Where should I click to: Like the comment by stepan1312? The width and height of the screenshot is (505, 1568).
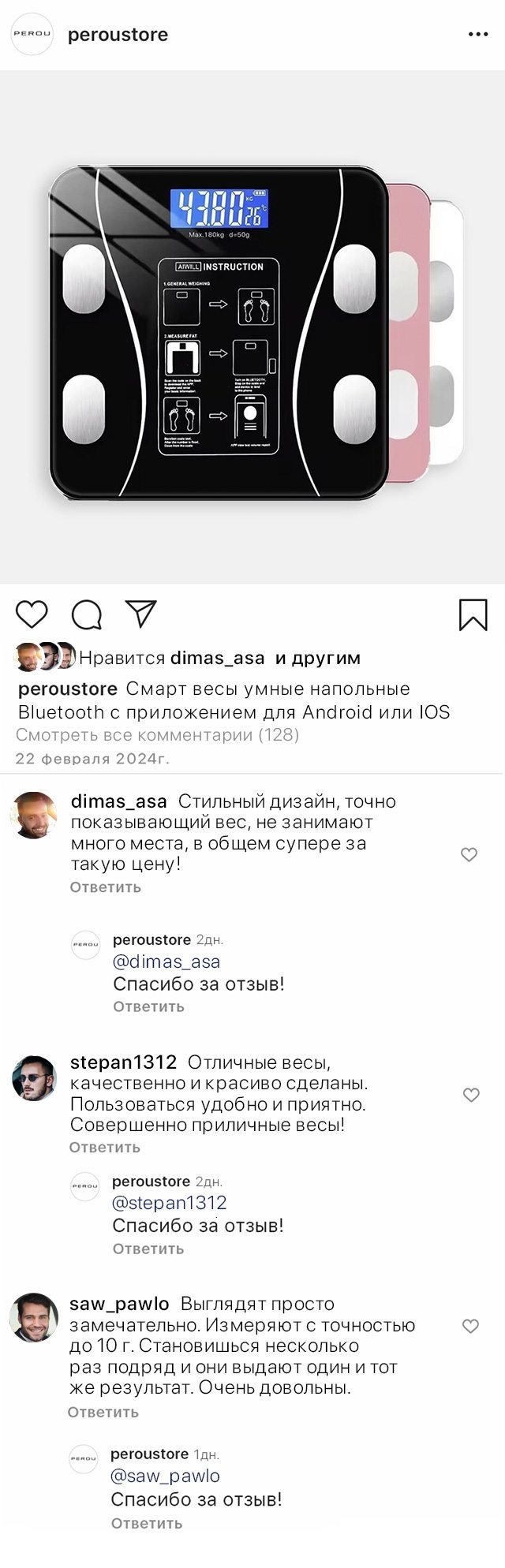[x=471, y=1095]
